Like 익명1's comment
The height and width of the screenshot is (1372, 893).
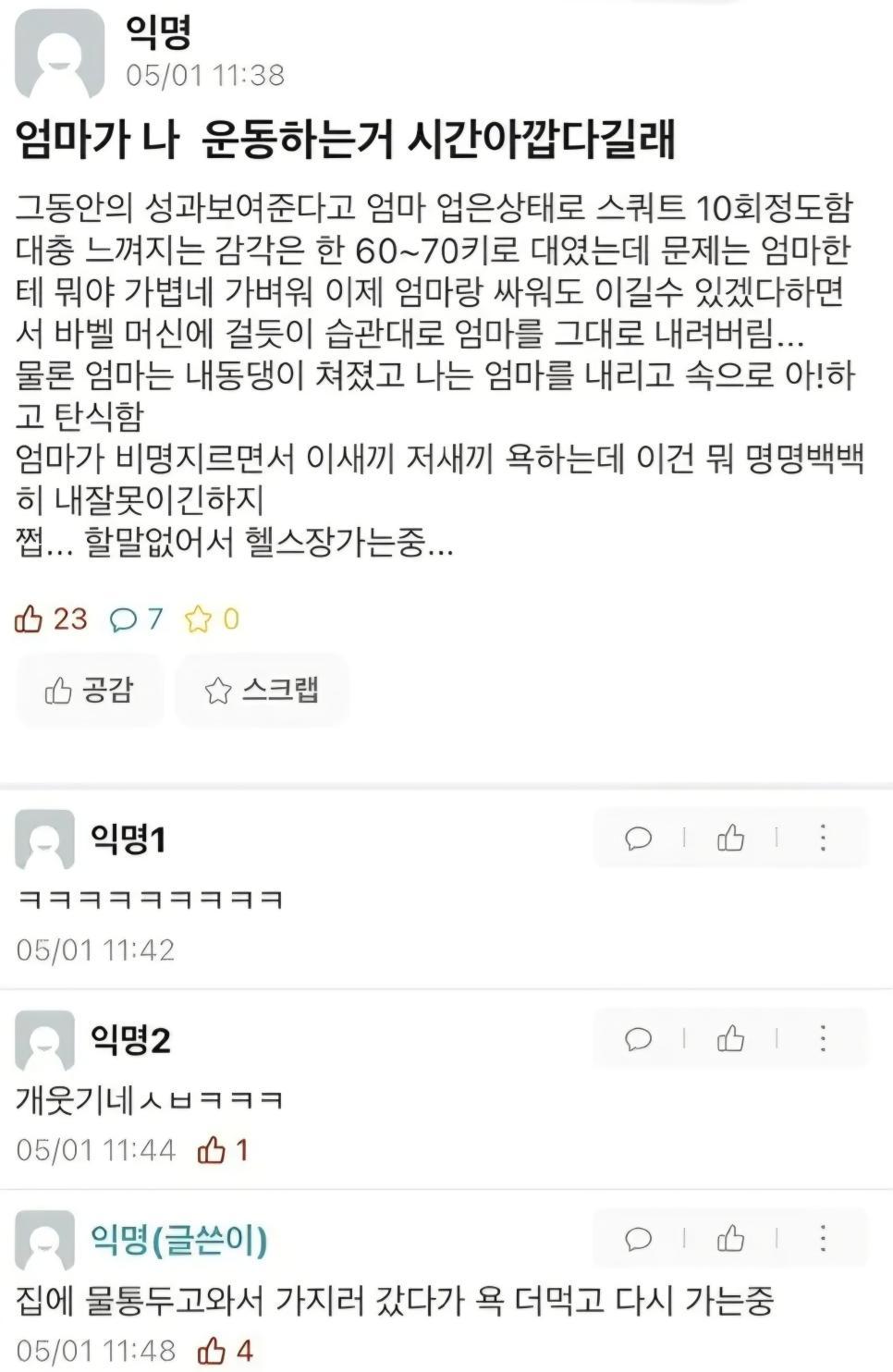730,839
